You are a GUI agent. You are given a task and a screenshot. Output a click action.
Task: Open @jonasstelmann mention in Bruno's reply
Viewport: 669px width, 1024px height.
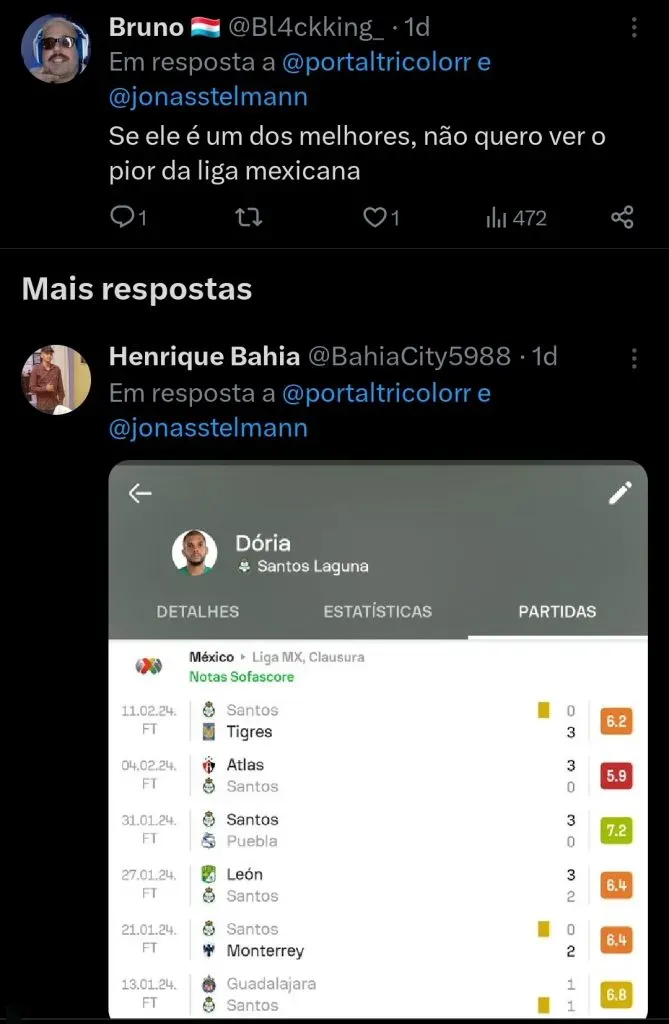[208, 96]
